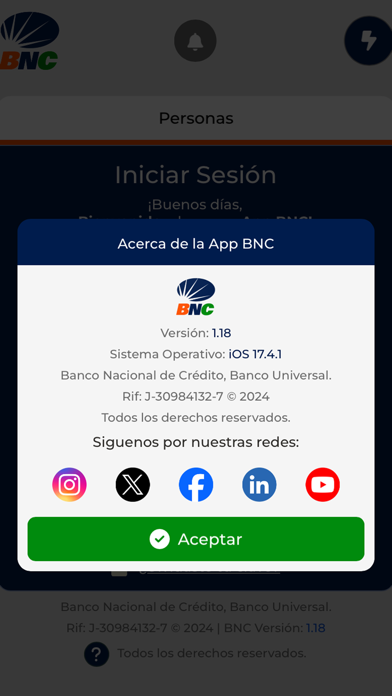
Task: Open BNC's X account
Action: (x=133, y=485)
